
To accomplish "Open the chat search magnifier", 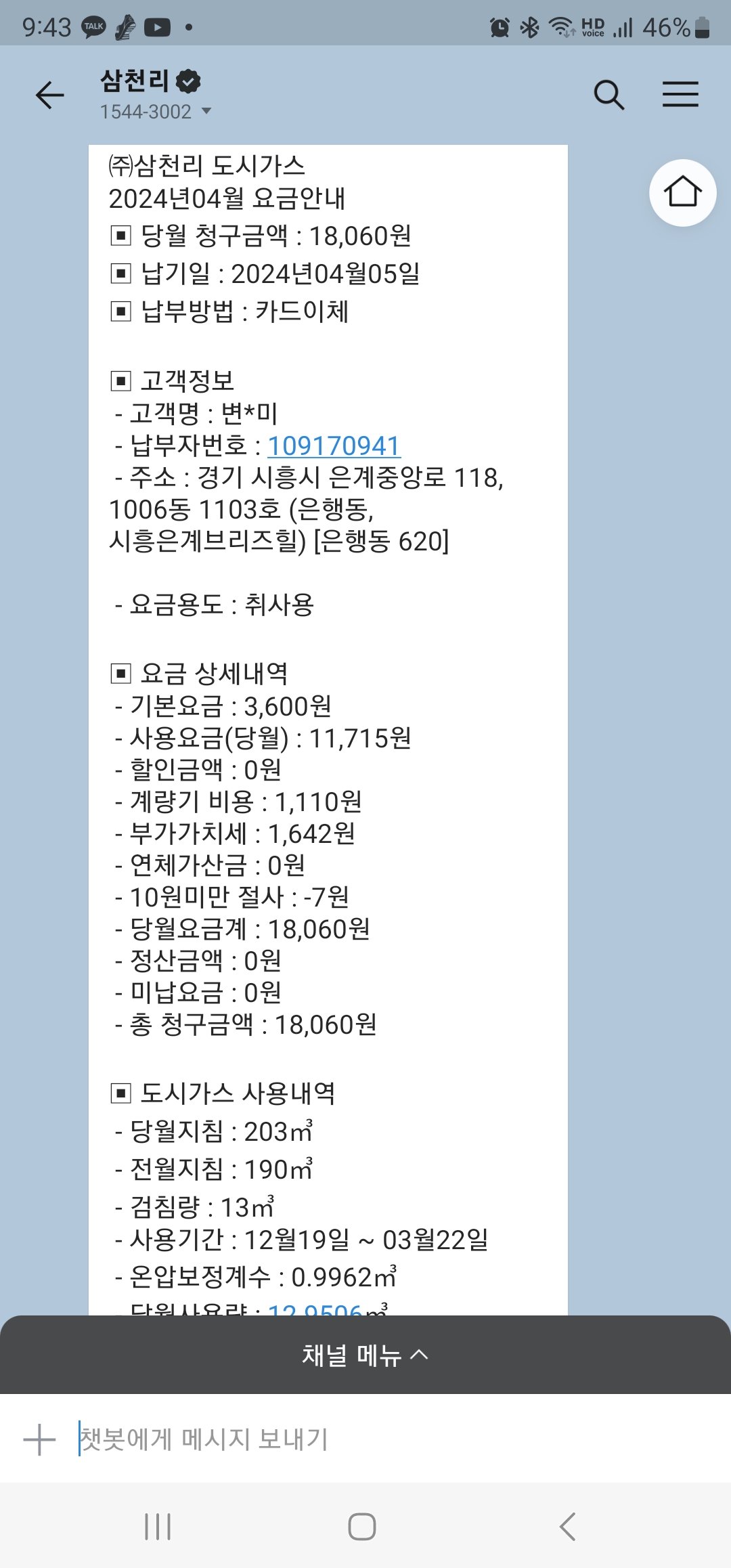I will pyautogui.click(x=608, y=95).
